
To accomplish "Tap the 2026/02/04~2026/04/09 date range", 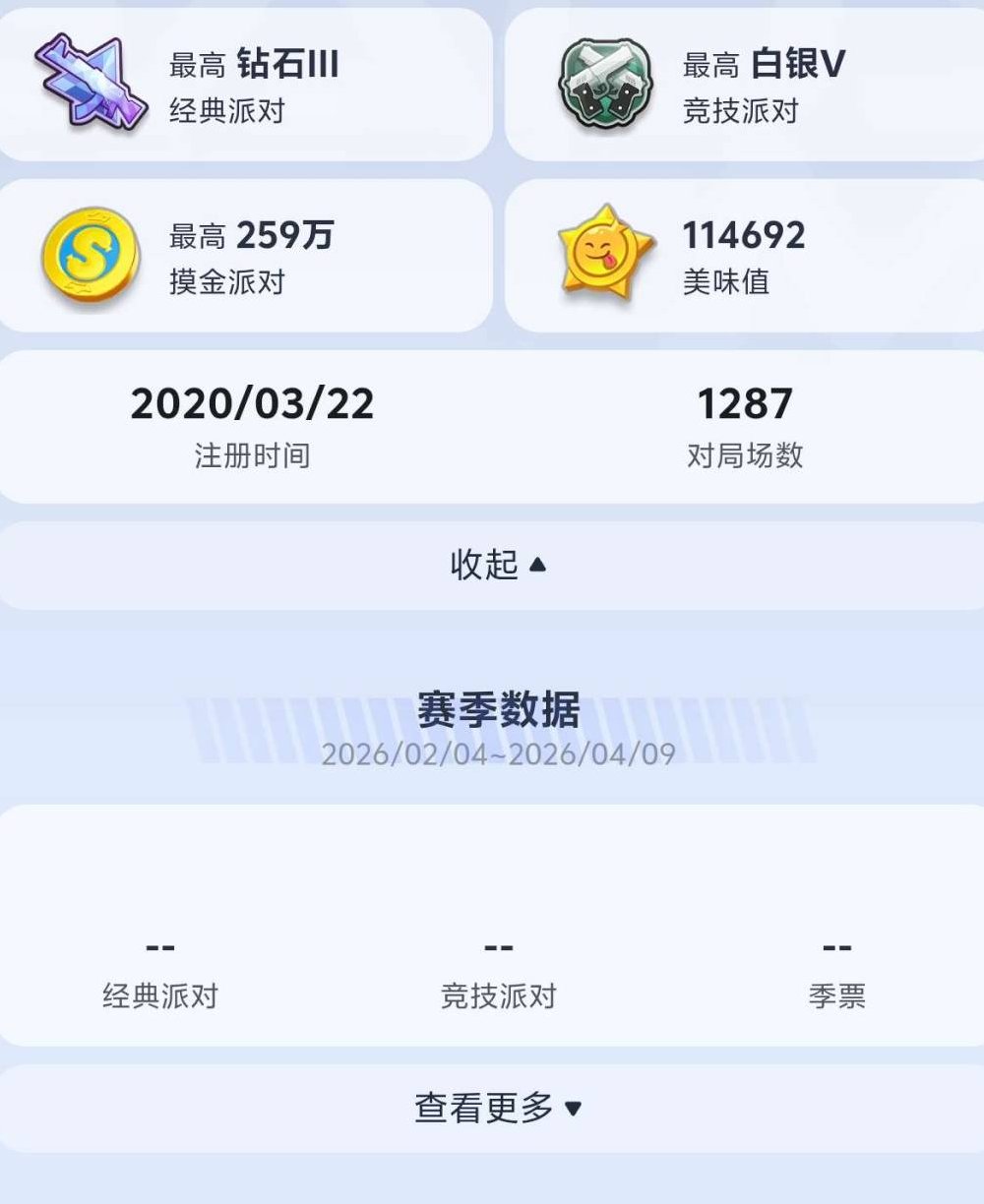I will pyautogui.click(x=498, y=753).
